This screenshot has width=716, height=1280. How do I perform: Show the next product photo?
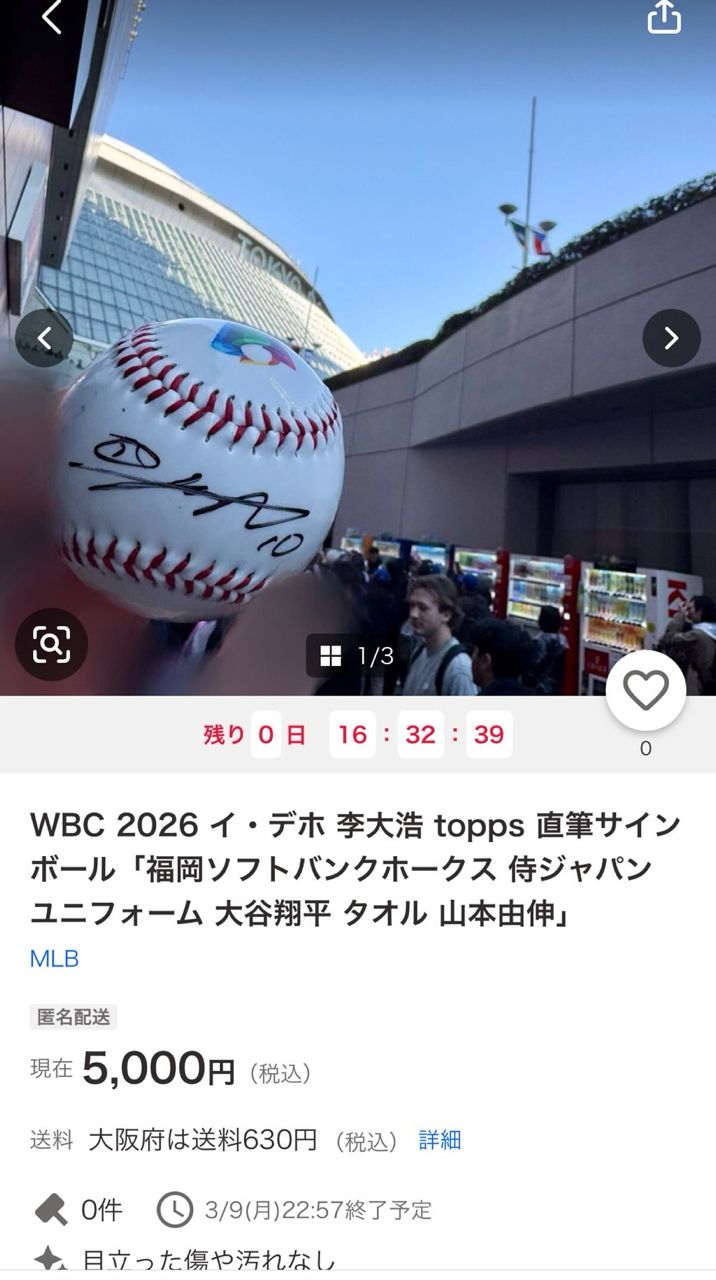point(671,339)
